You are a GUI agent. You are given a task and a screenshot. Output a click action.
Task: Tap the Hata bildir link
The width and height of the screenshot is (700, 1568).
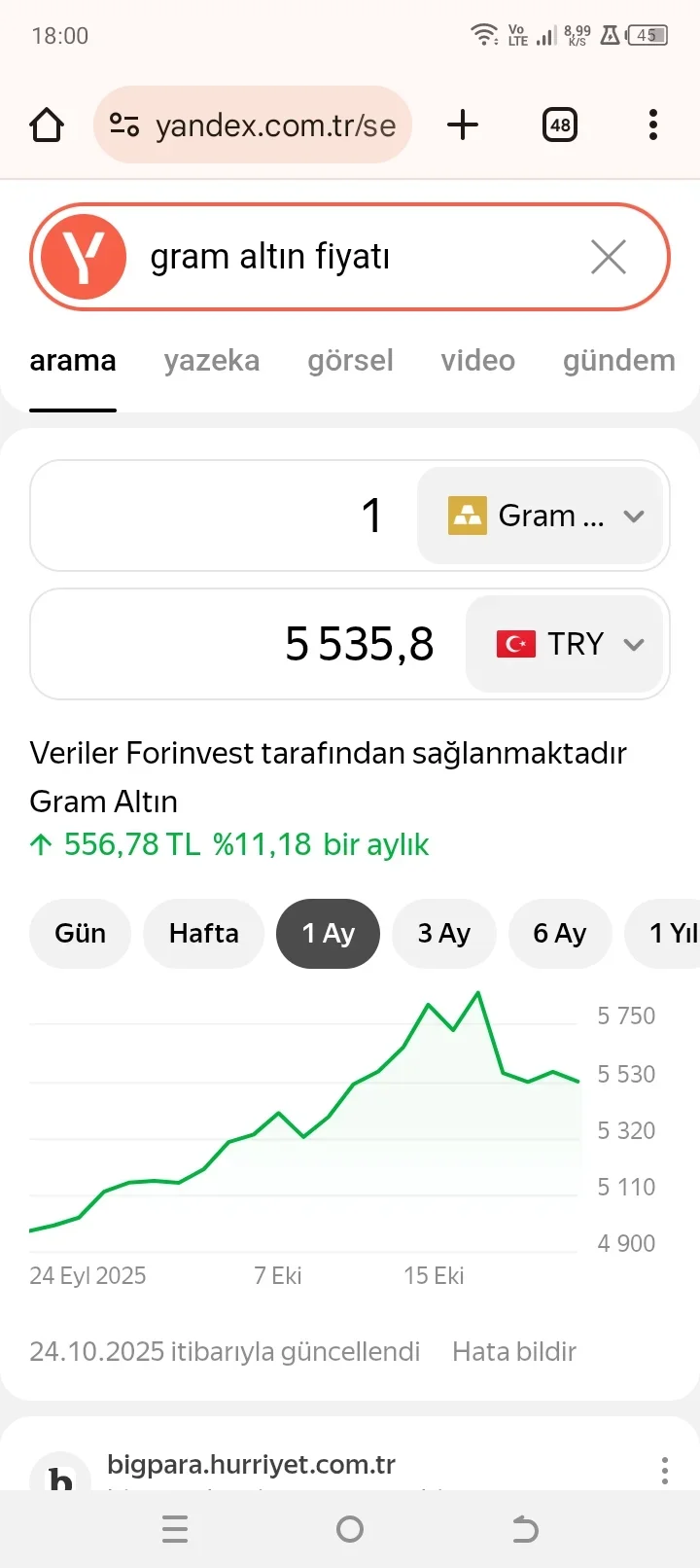pyautogui.click(x=513, y=1351)
